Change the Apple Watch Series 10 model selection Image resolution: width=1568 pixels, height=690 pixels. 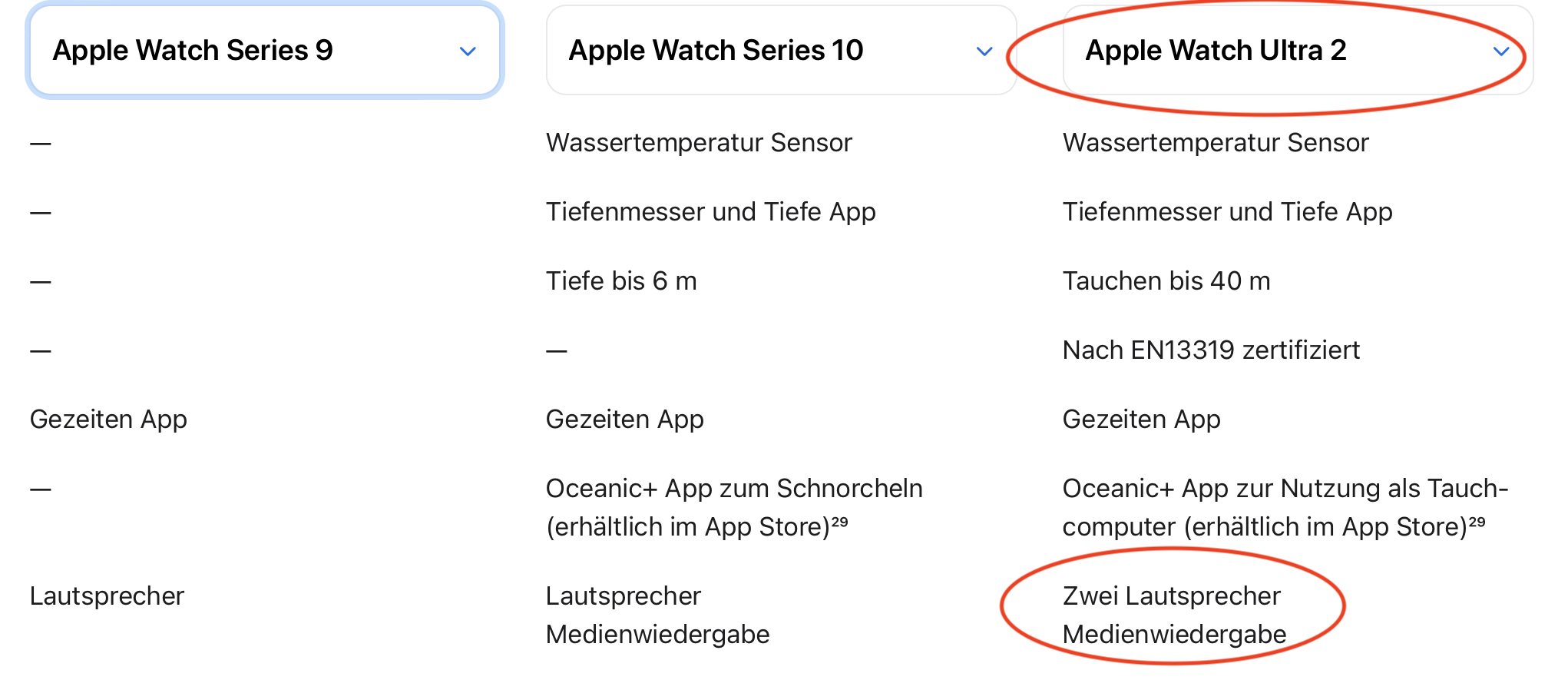click(x=780, y=51)
